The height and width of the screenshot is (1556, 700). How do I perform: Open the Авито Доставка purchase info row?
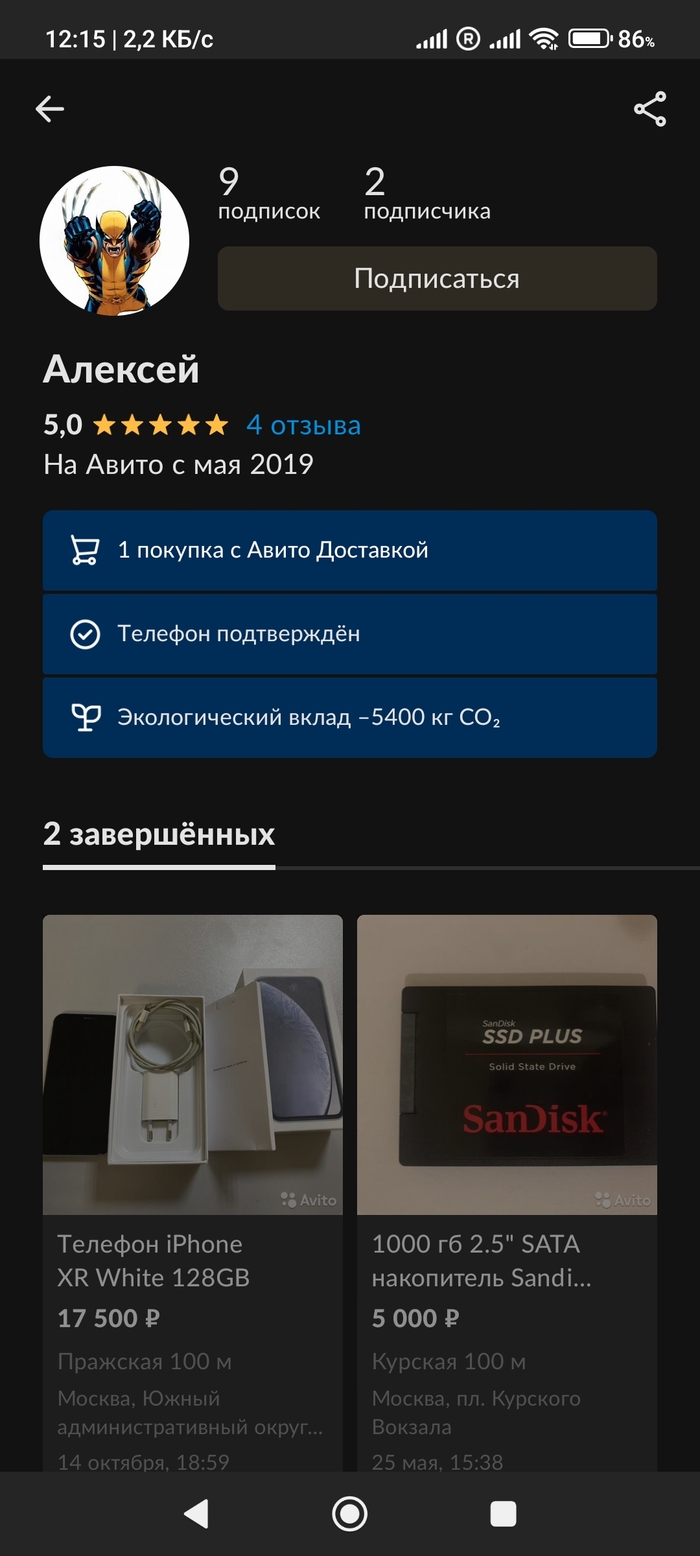pos(349,550)
